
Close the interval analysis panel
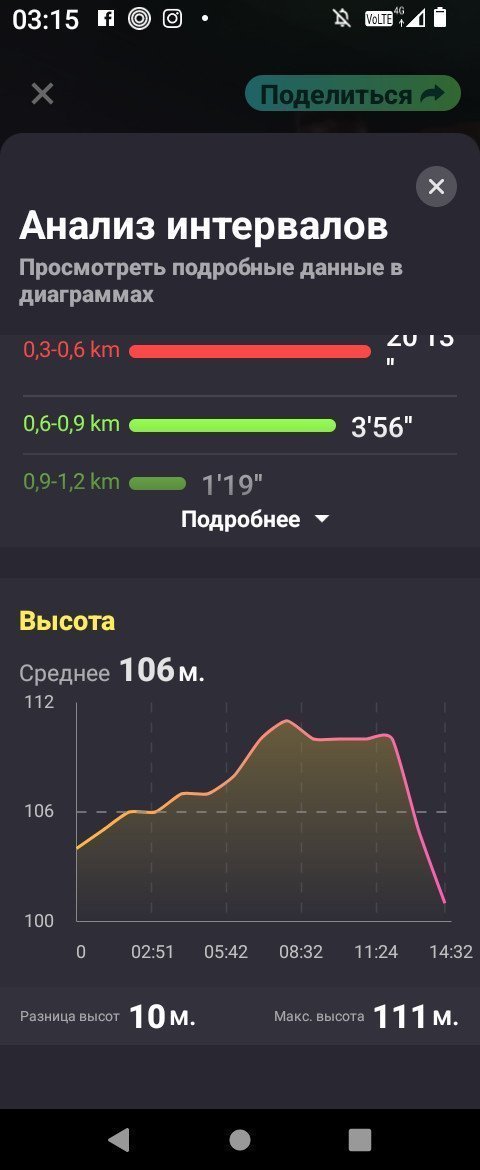(x=436, y=187)
